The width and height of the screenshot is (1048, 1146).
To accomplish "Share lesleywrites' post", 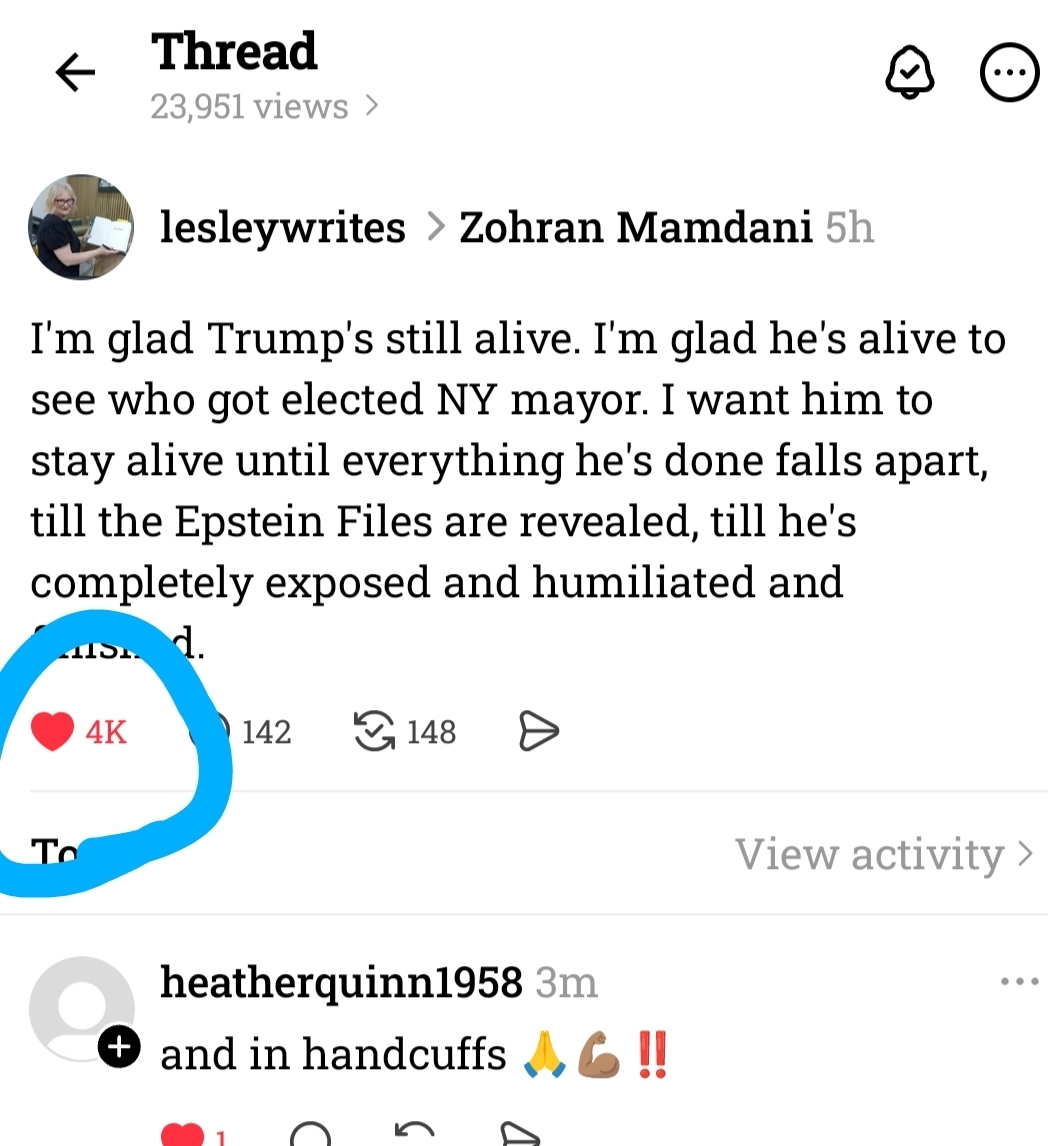I will click(x=538, y=732).
